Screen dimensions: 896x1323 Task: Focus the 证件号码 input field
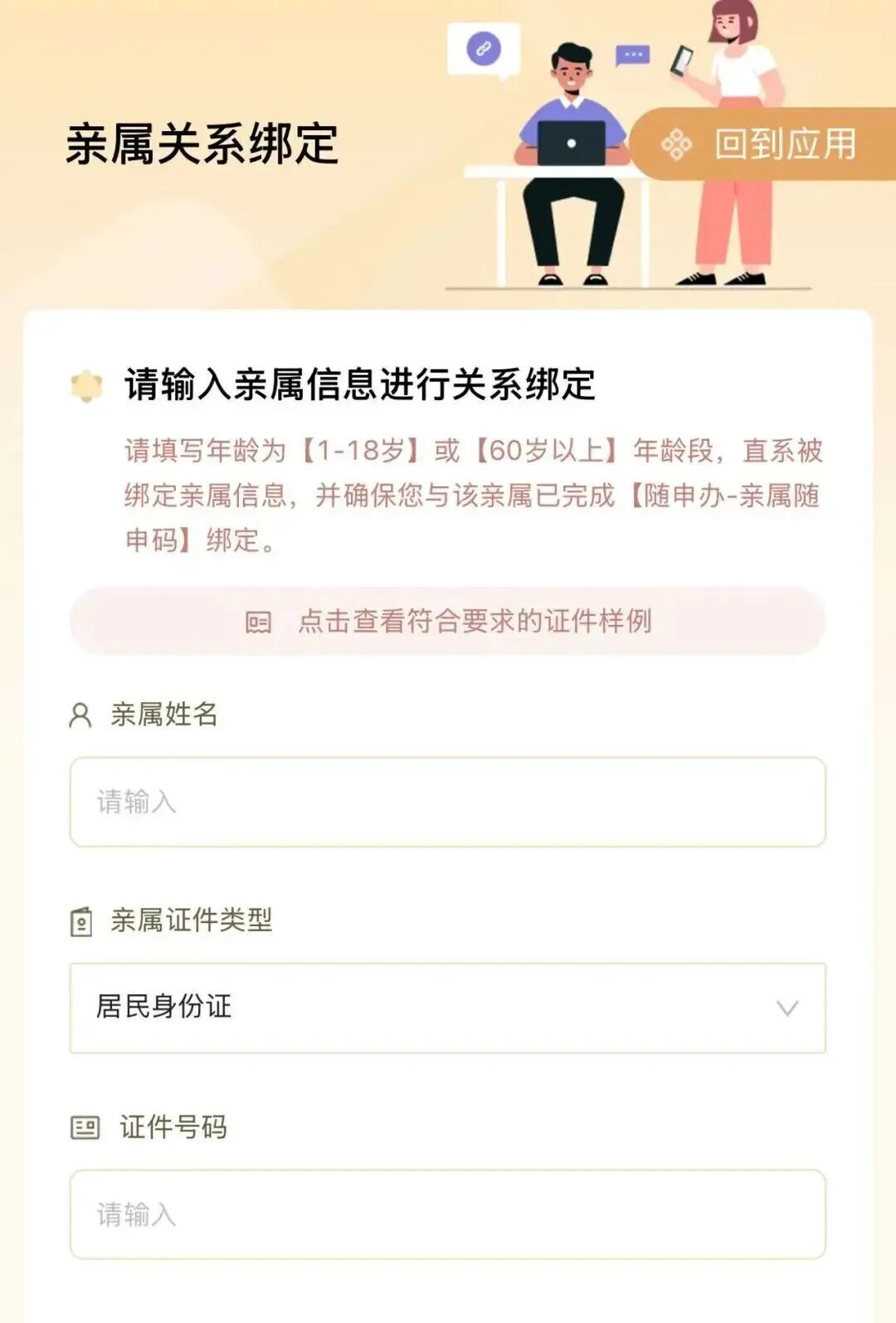448,1214
